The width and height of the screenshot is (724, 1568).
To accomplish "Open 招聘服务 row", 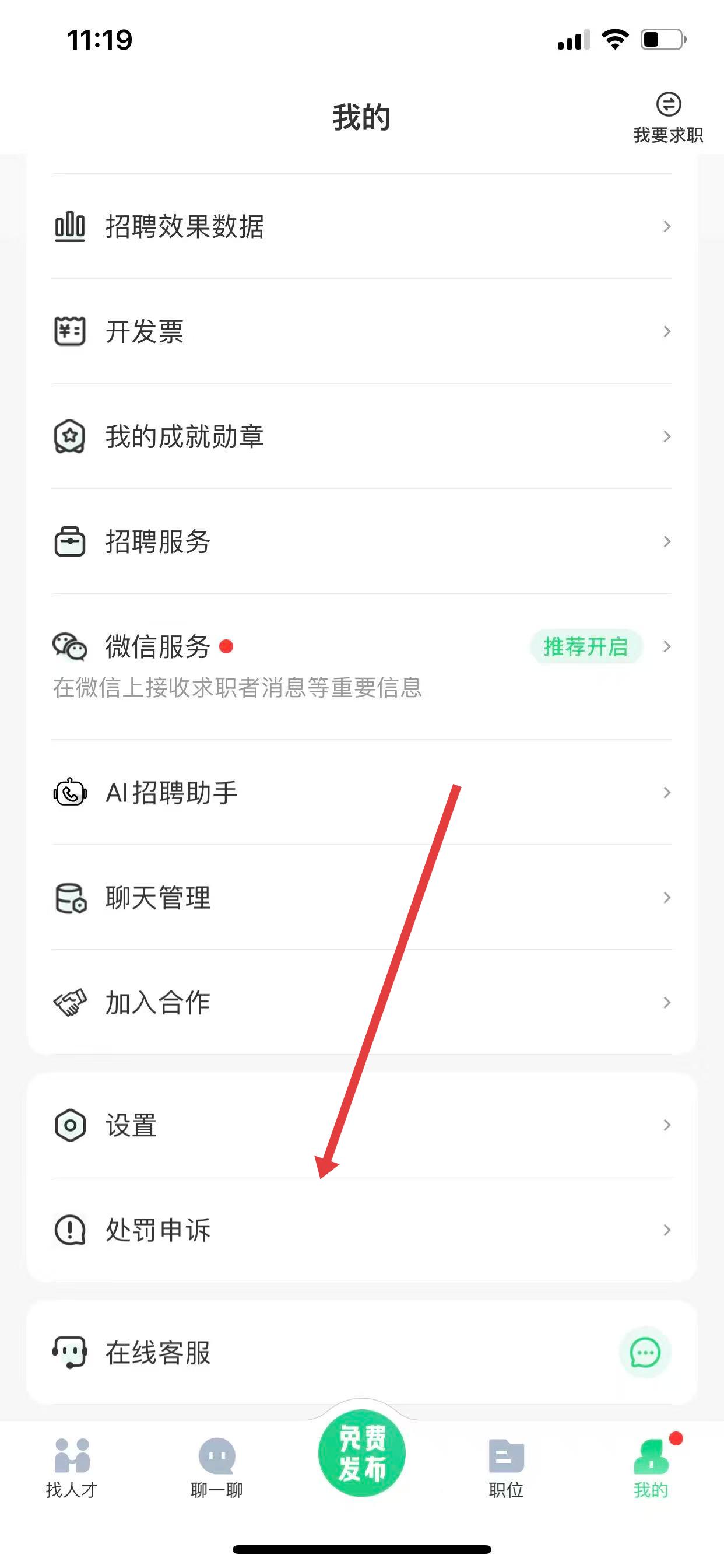I will click(361, 542).
